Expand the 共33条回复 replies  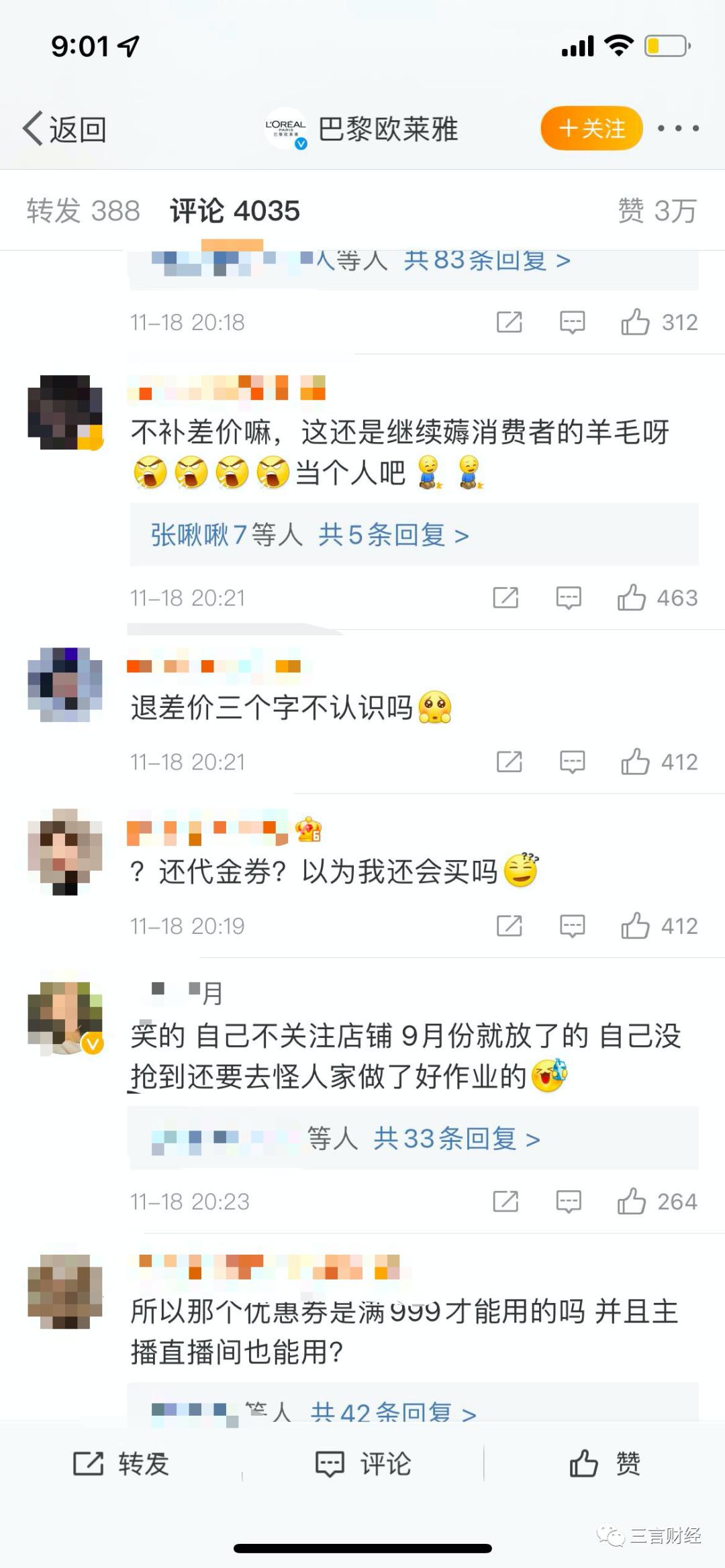[456, 1139]
